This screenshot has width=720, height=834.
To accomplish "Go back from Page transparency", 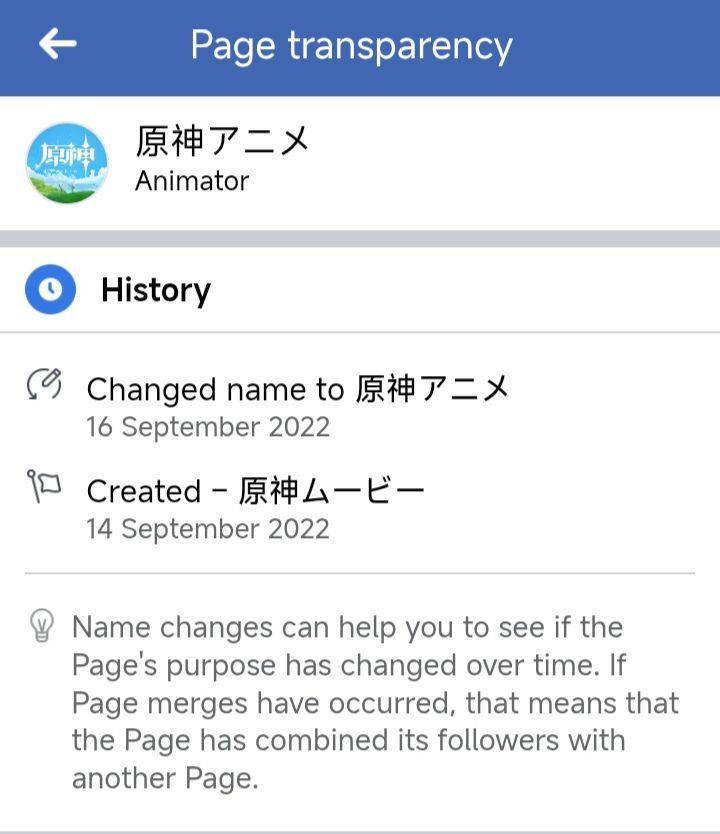I will pos(57,44).
